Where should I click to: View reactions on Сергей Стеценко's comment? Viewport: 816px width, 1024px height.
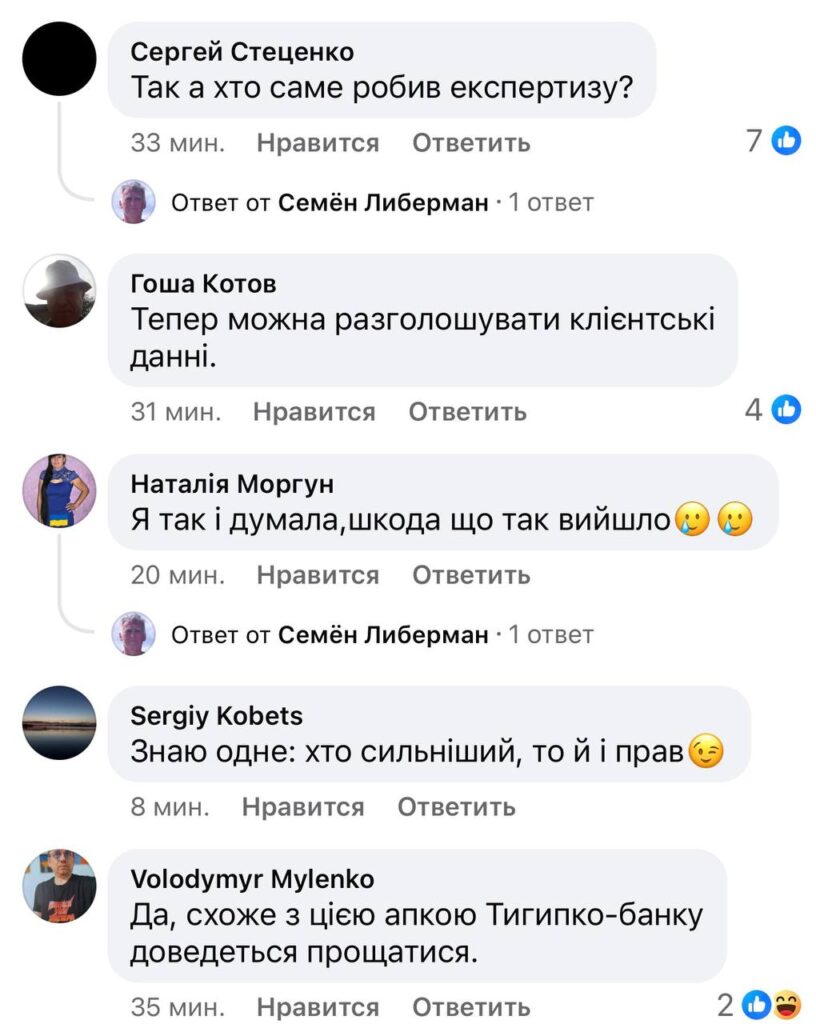pos(774,142)
